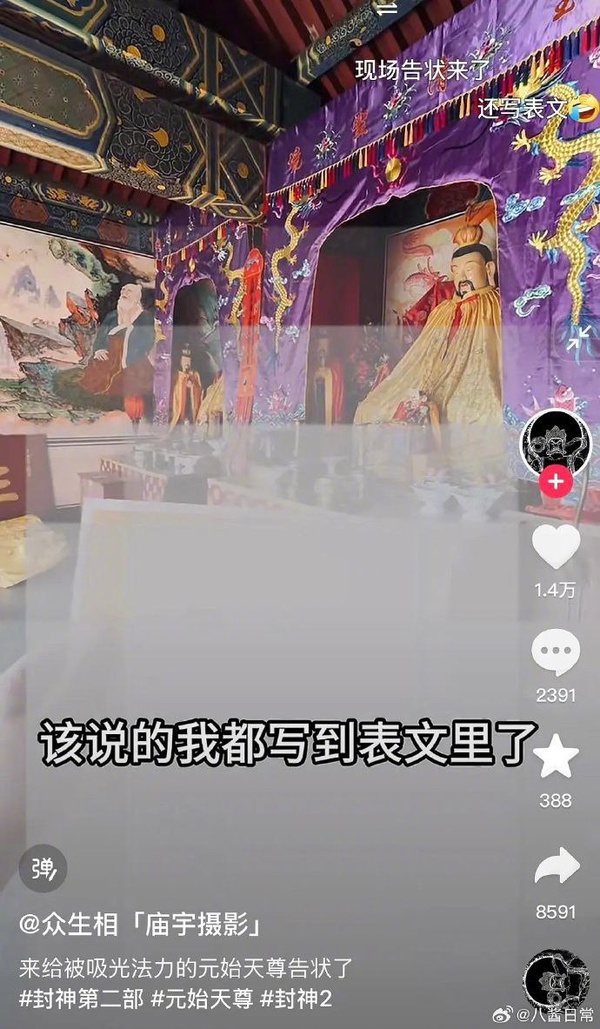Toggle the danmaku 弹 button
The image size is (600, 1029).
coord(43,868)
